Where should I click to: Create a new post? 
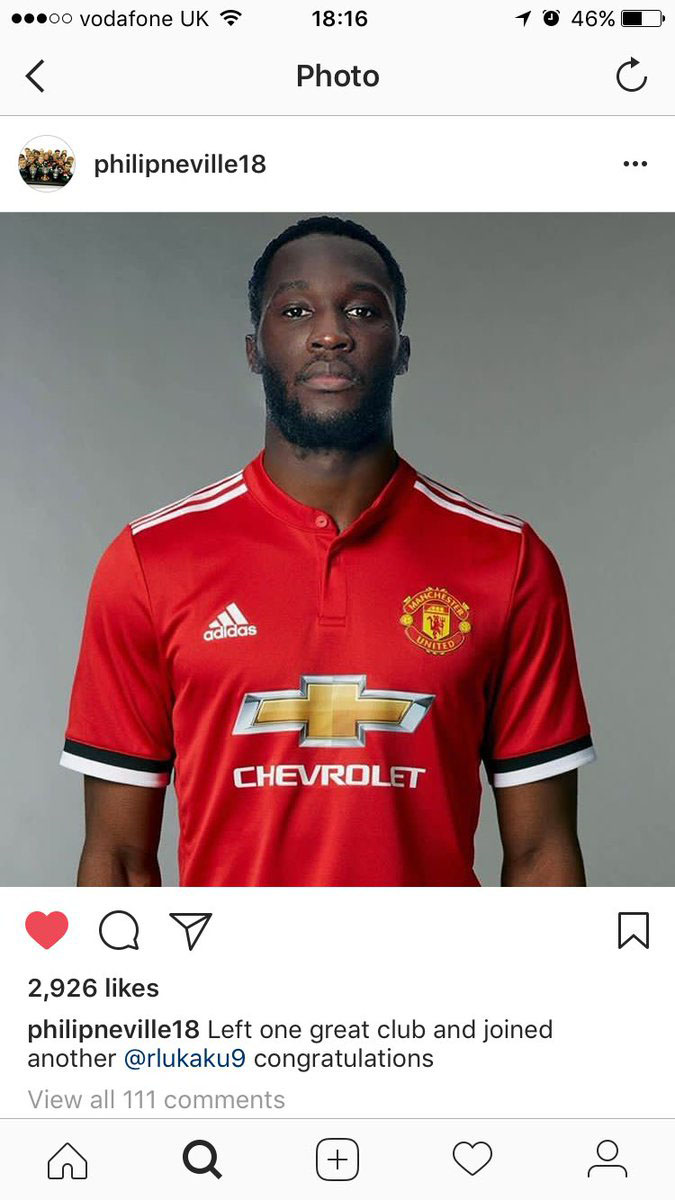[337, 1160]
